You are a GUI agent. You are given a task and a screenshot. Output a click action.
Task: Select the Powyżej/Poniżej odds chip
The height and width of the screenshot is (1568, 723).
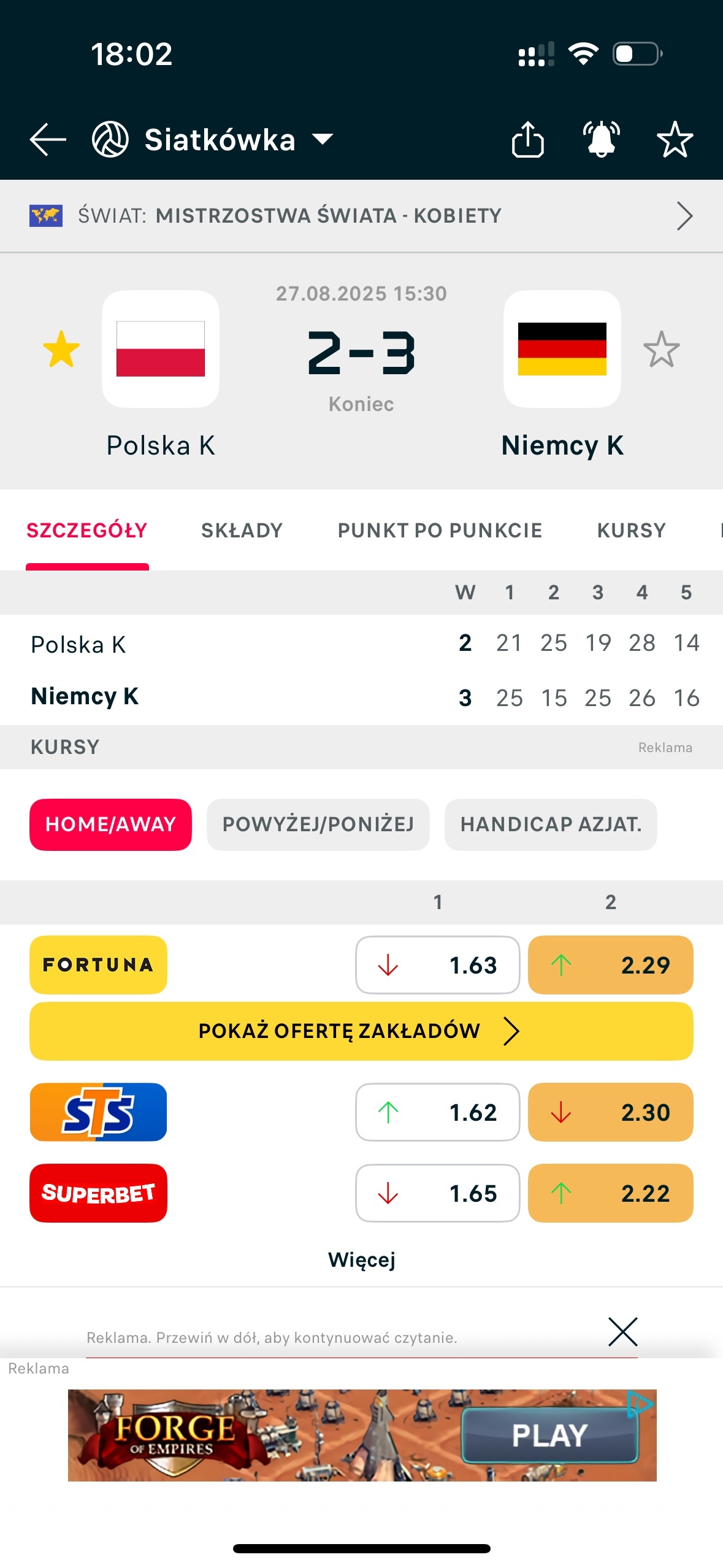pos(318,824)
